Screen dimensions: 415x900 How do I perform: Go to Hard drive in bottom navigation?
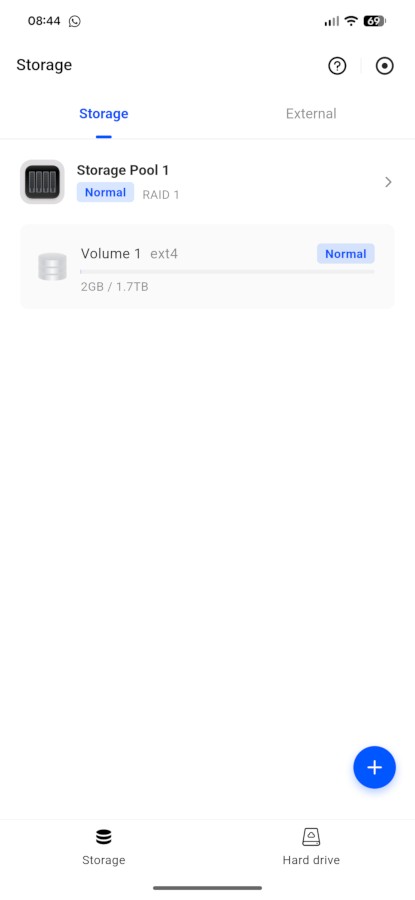click(311, 847)
